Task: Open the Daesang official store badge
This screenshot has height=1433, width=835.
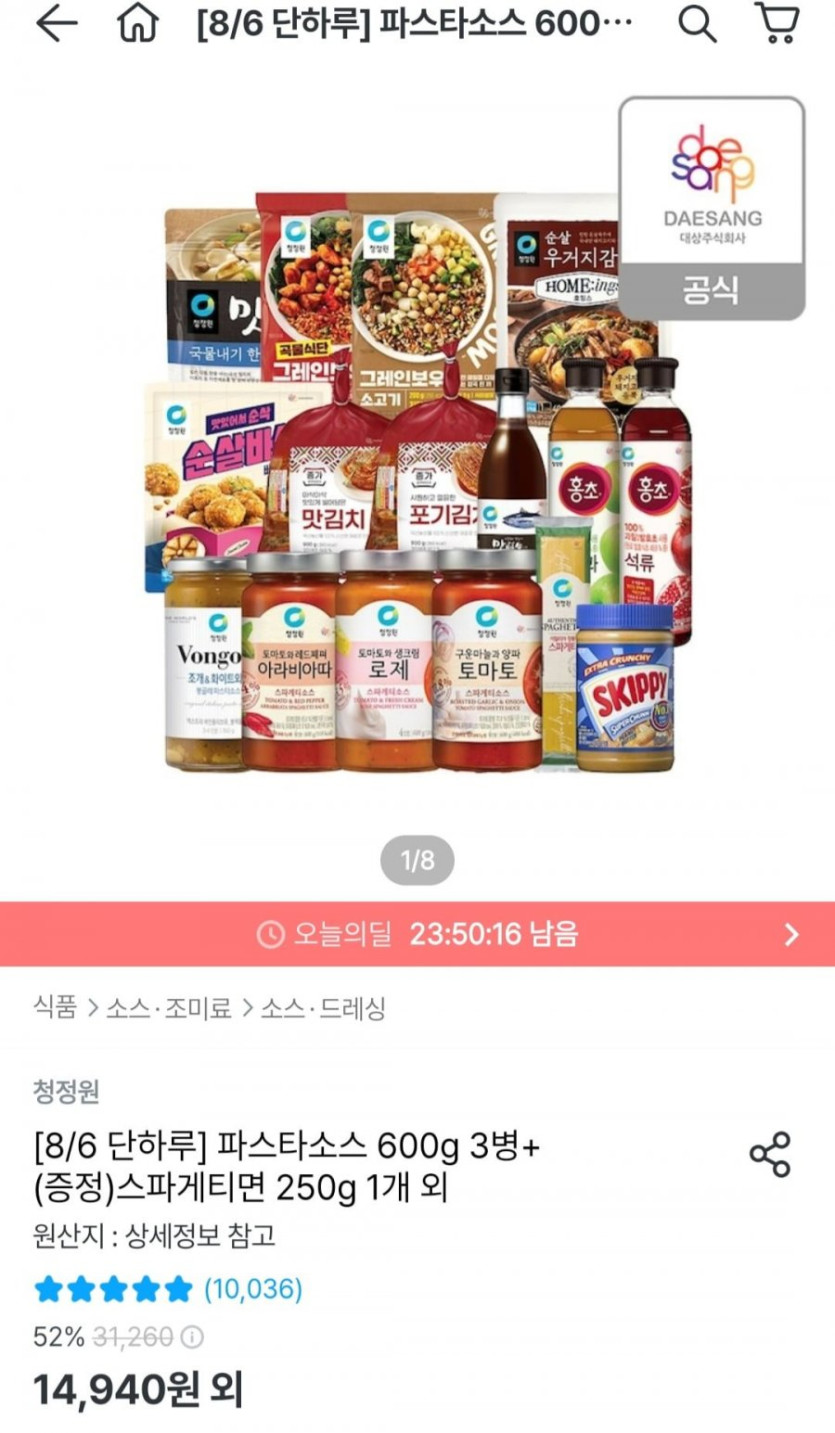Action: [711, 208]
